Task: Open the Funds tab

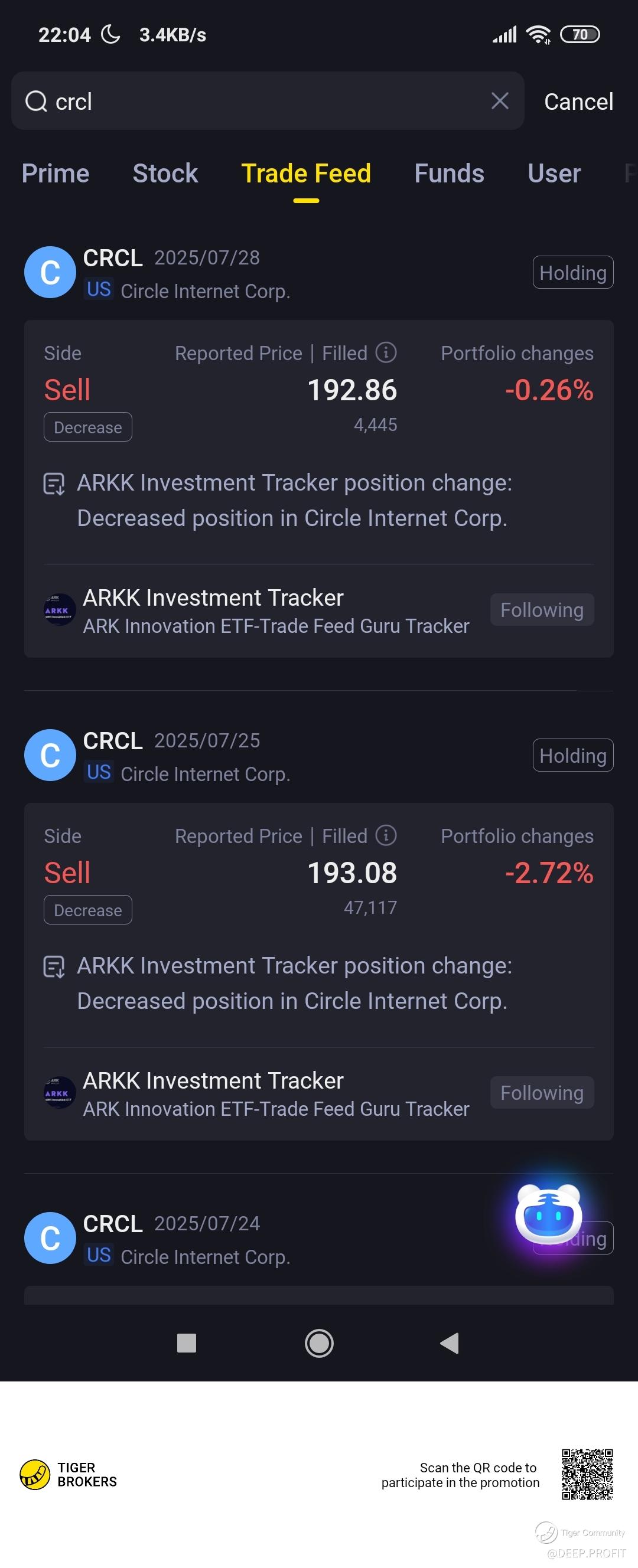Action: (x=449, y=174)
